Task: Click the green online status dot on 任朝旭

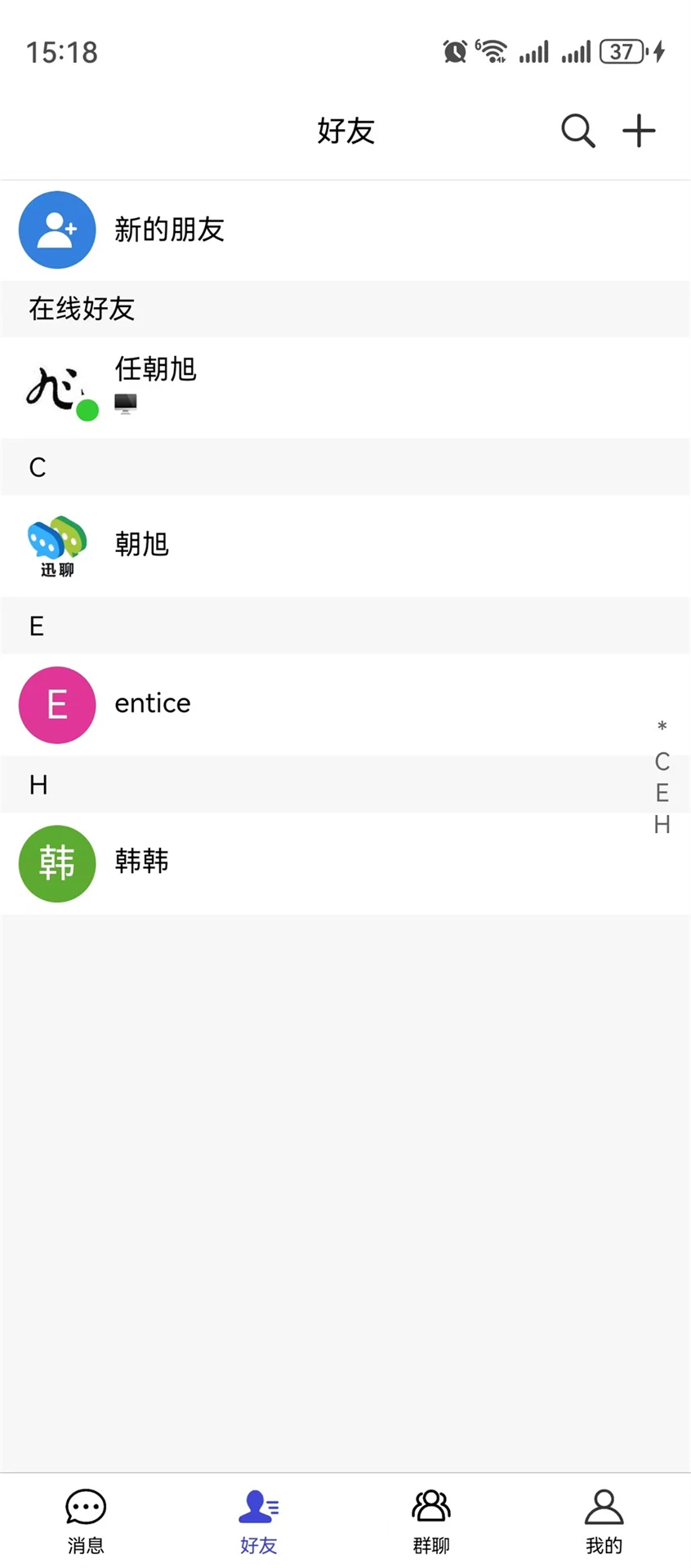Action: pos(87,411)
